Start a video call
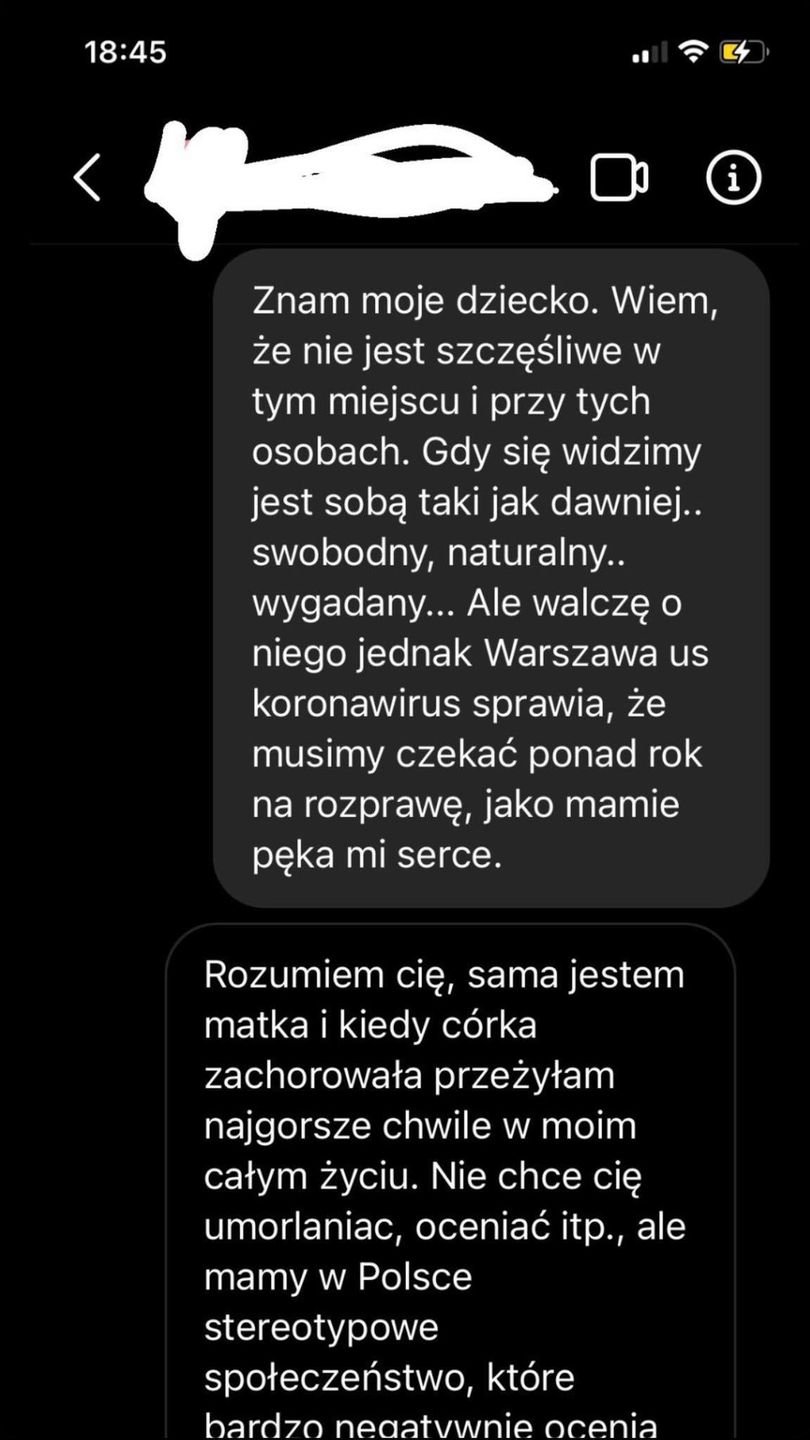 (x=619, y=178)
